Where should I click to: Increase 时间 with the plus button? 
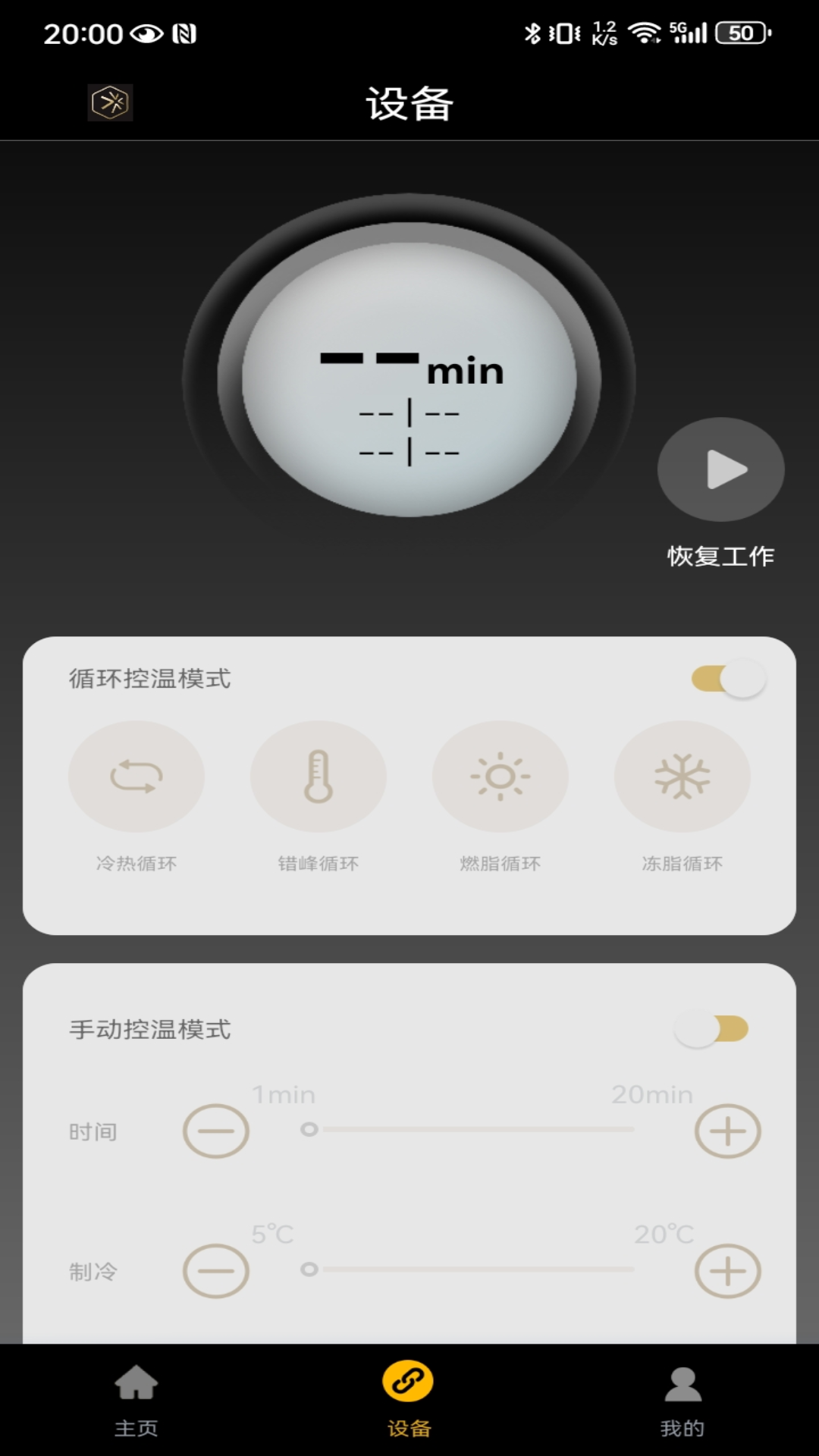pyautogui.click(x=728, y=1131)
